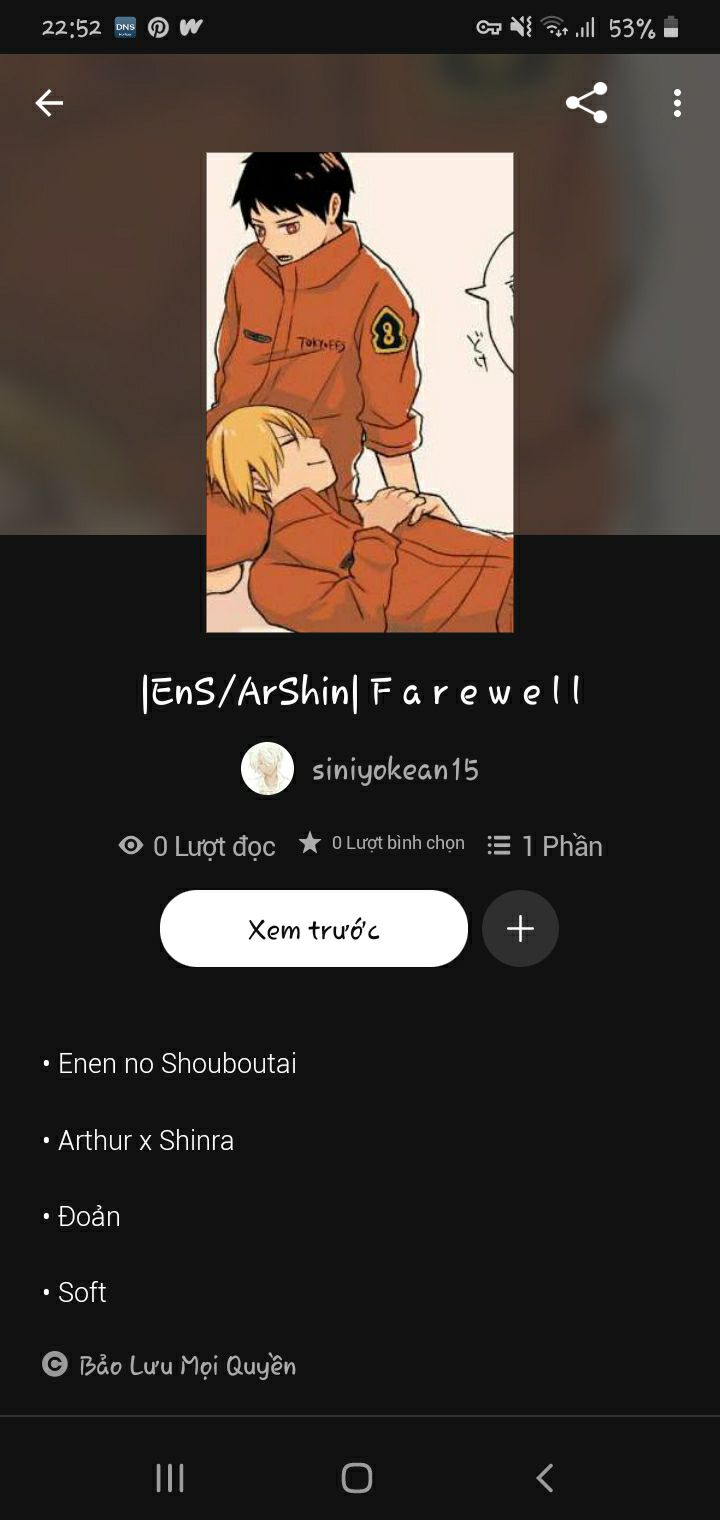Screen dimensions: 720x1520
Task: Open recent apps from navigation bar
Action: coord(170,1477)
